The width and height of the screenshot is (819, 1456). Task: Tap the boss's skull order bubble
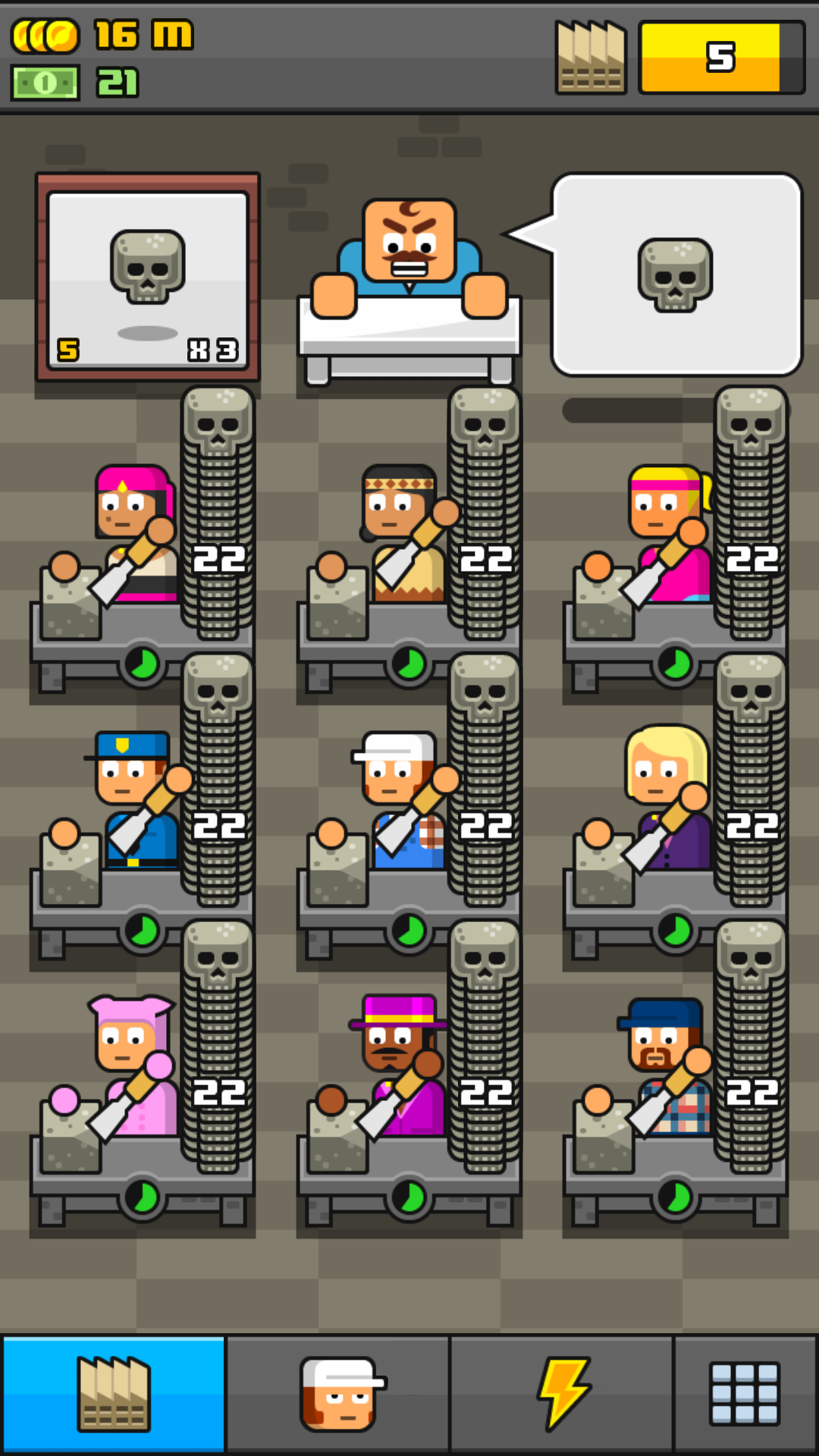tap(676, 275)
